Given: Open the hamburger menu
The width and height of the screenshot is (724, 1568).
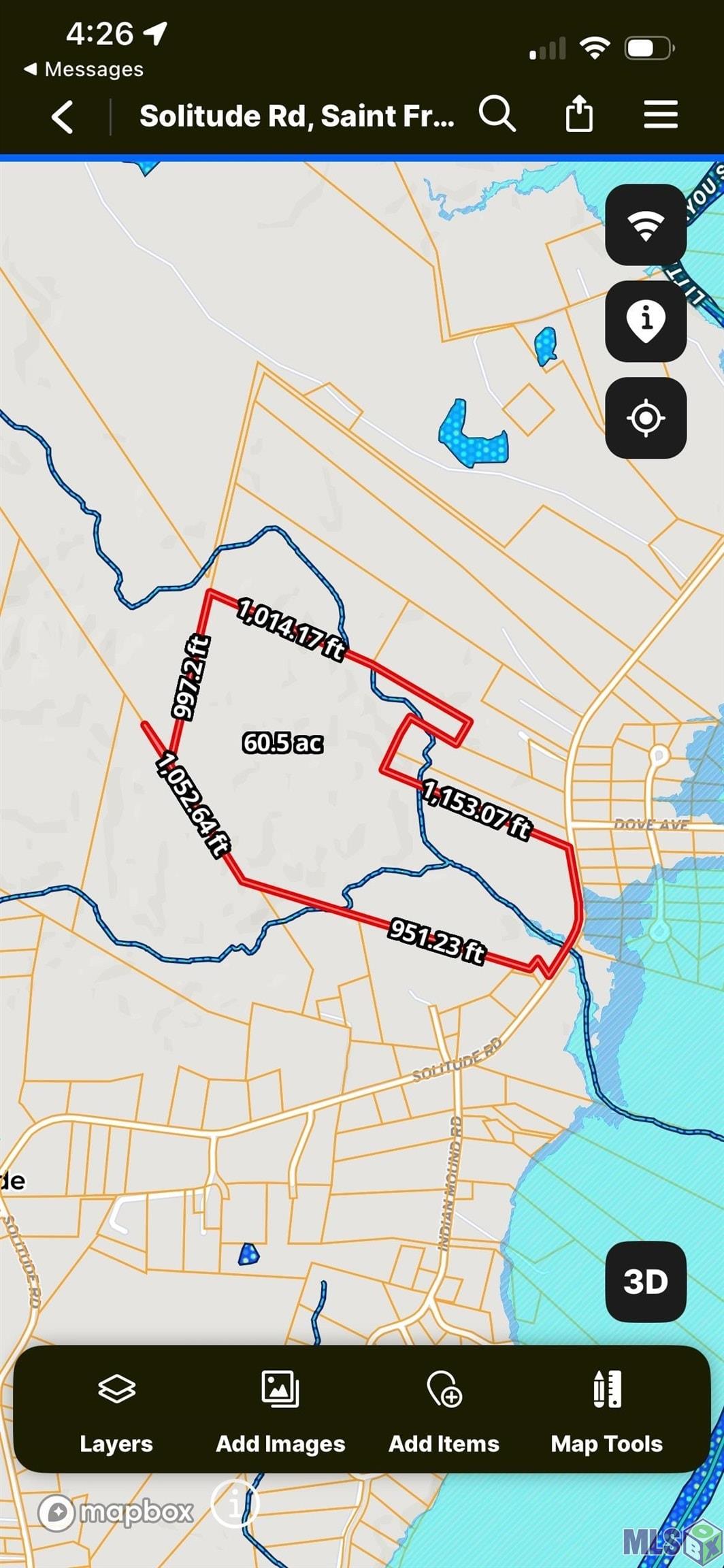Looking at the screenshot, I should [660, 114].
